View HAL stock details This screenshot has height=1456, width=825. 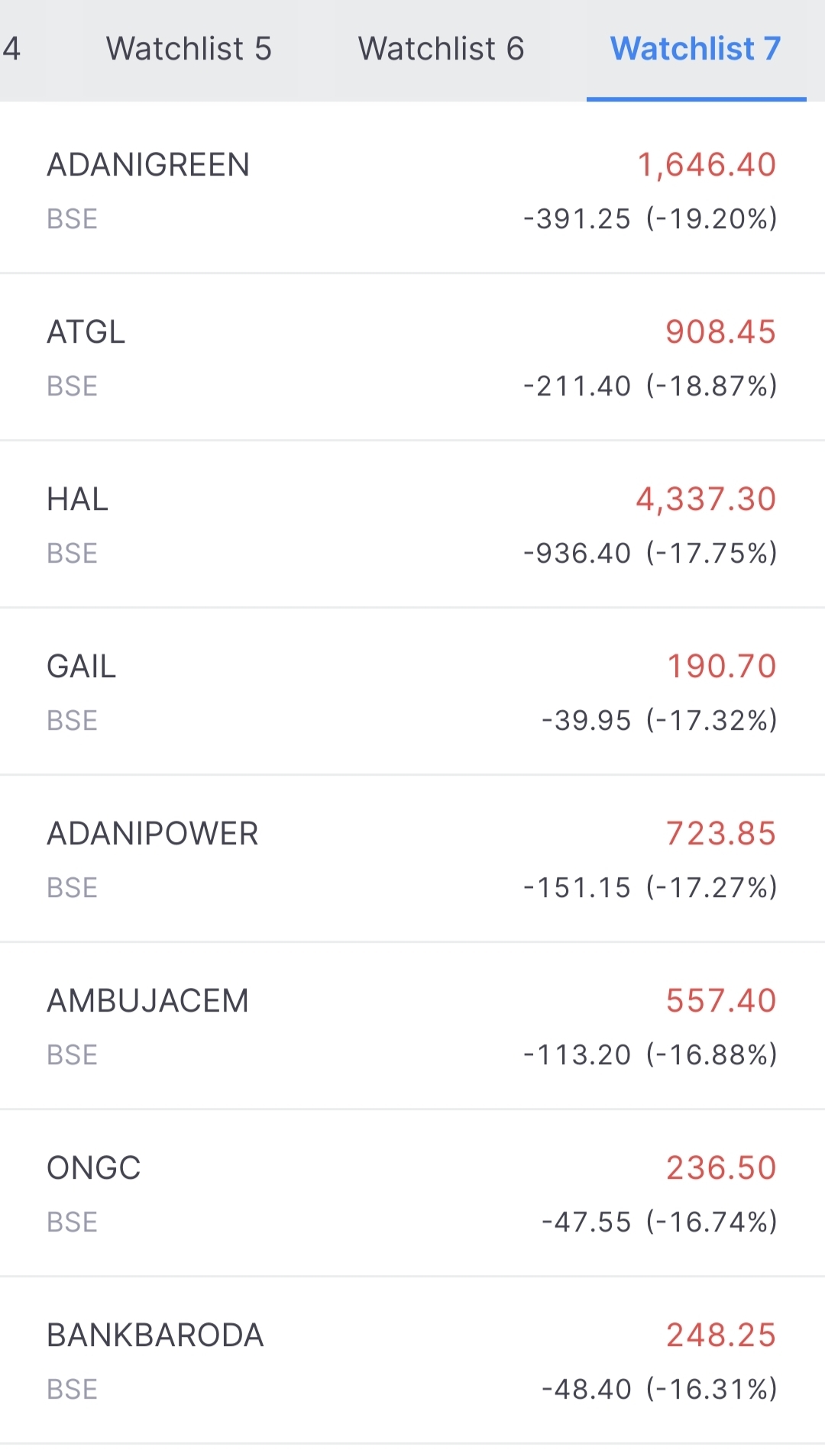[412, 525]
